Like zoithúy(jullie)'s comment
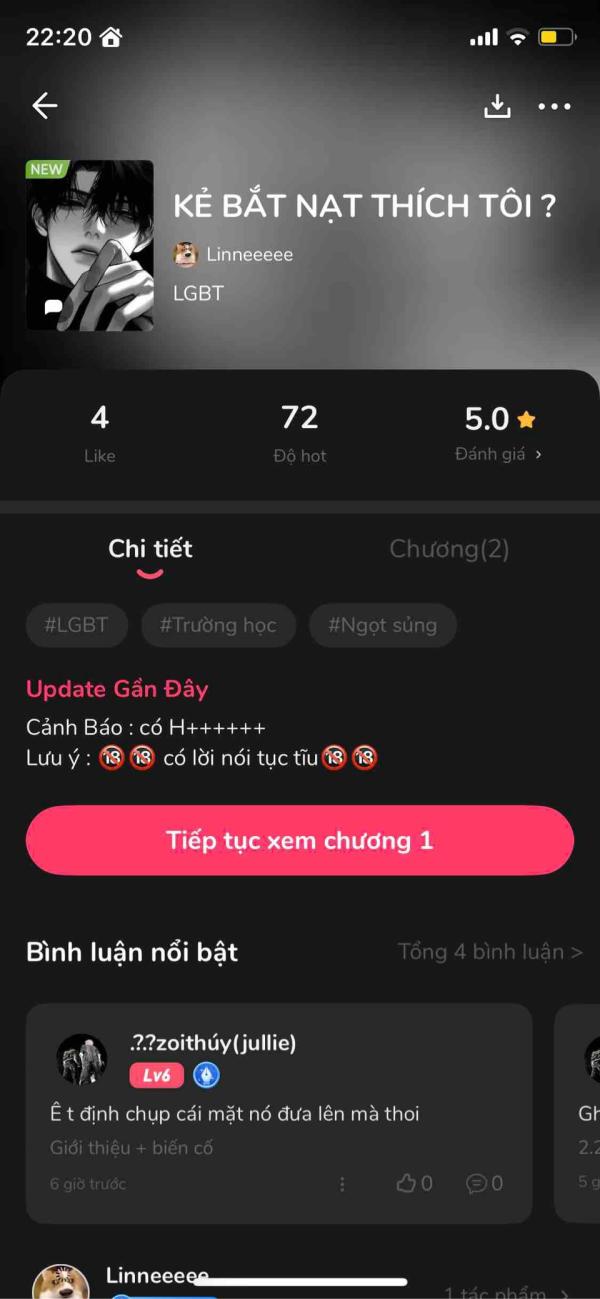Screen dimensions: 600x1299 pos(413,1184)
